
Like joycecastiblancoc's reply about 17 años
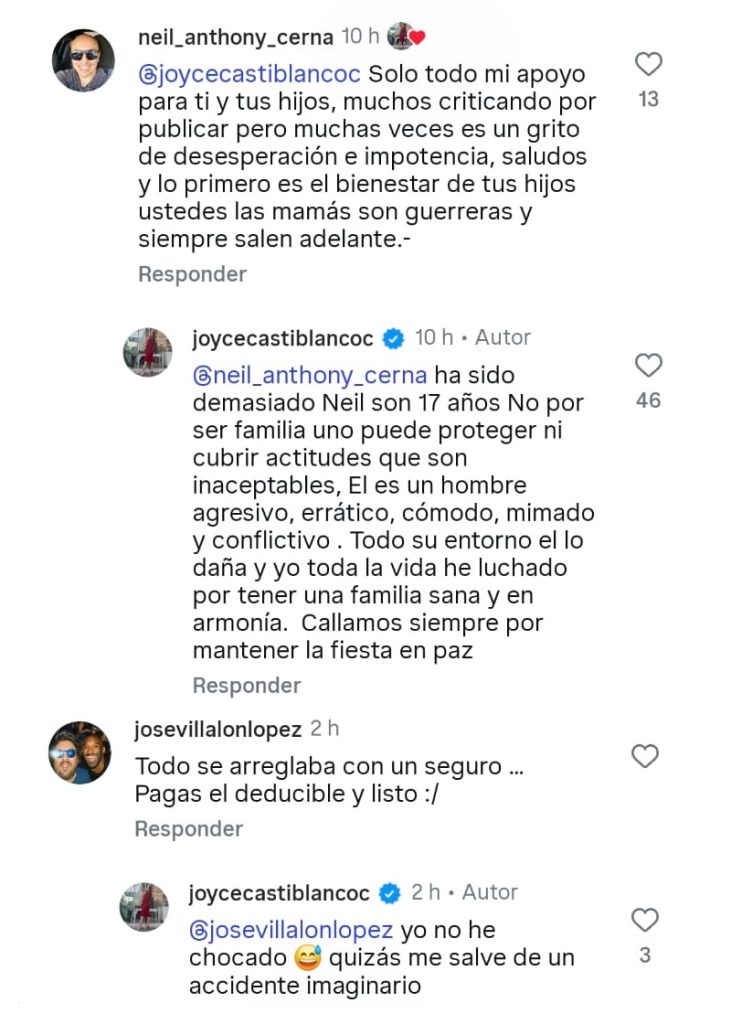pyautogui.click(x=649, y=365)
